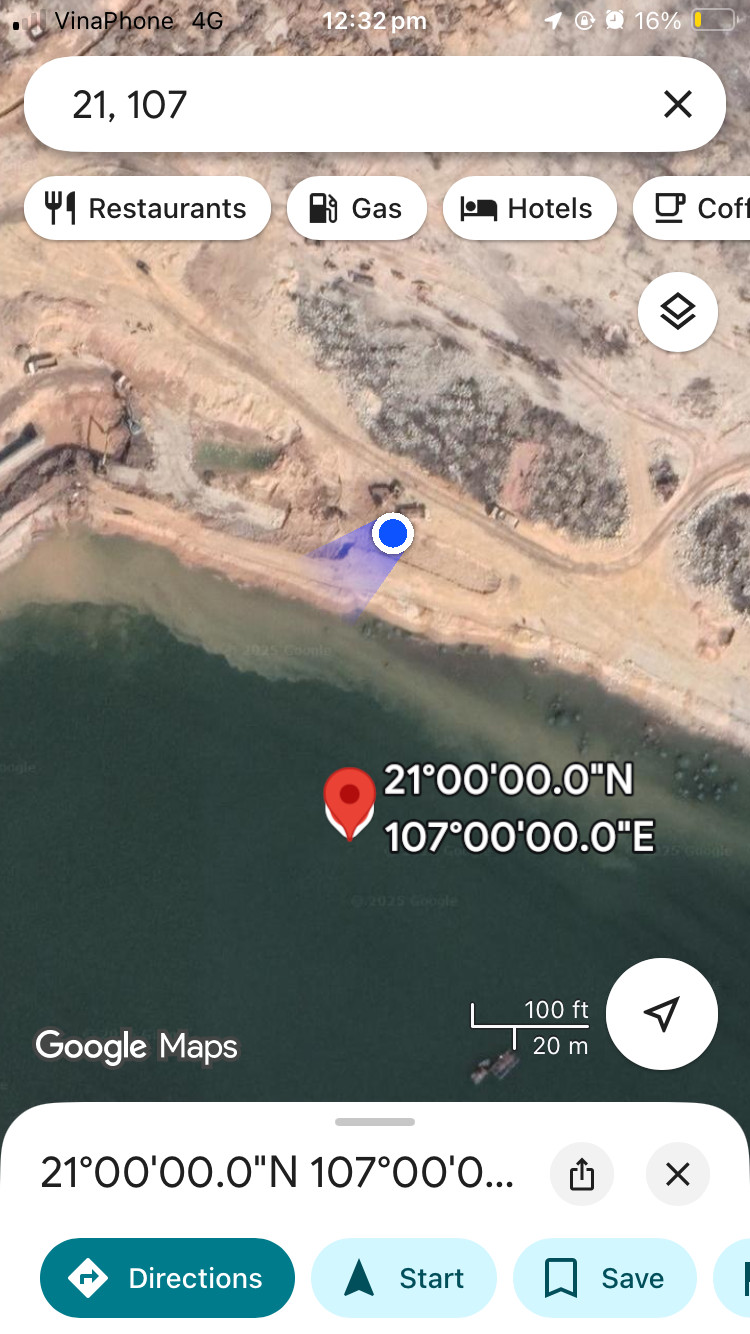Viewport: 750px width, 1334px height.
Task: Tap Directions to get a route
Action: (166, 1277)
